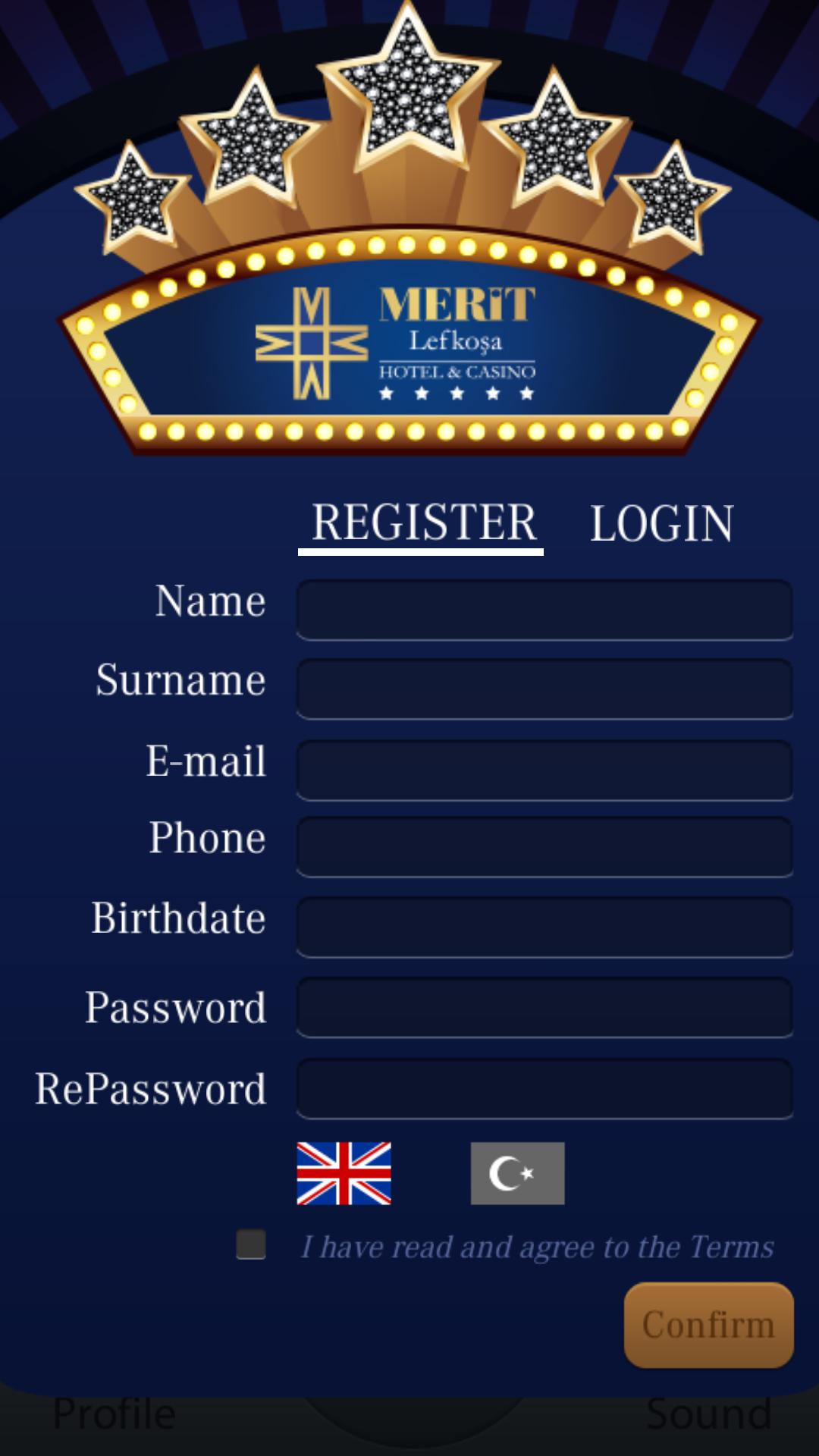Open the Birthdate field
819x1456 pixels.
point(544,927)
